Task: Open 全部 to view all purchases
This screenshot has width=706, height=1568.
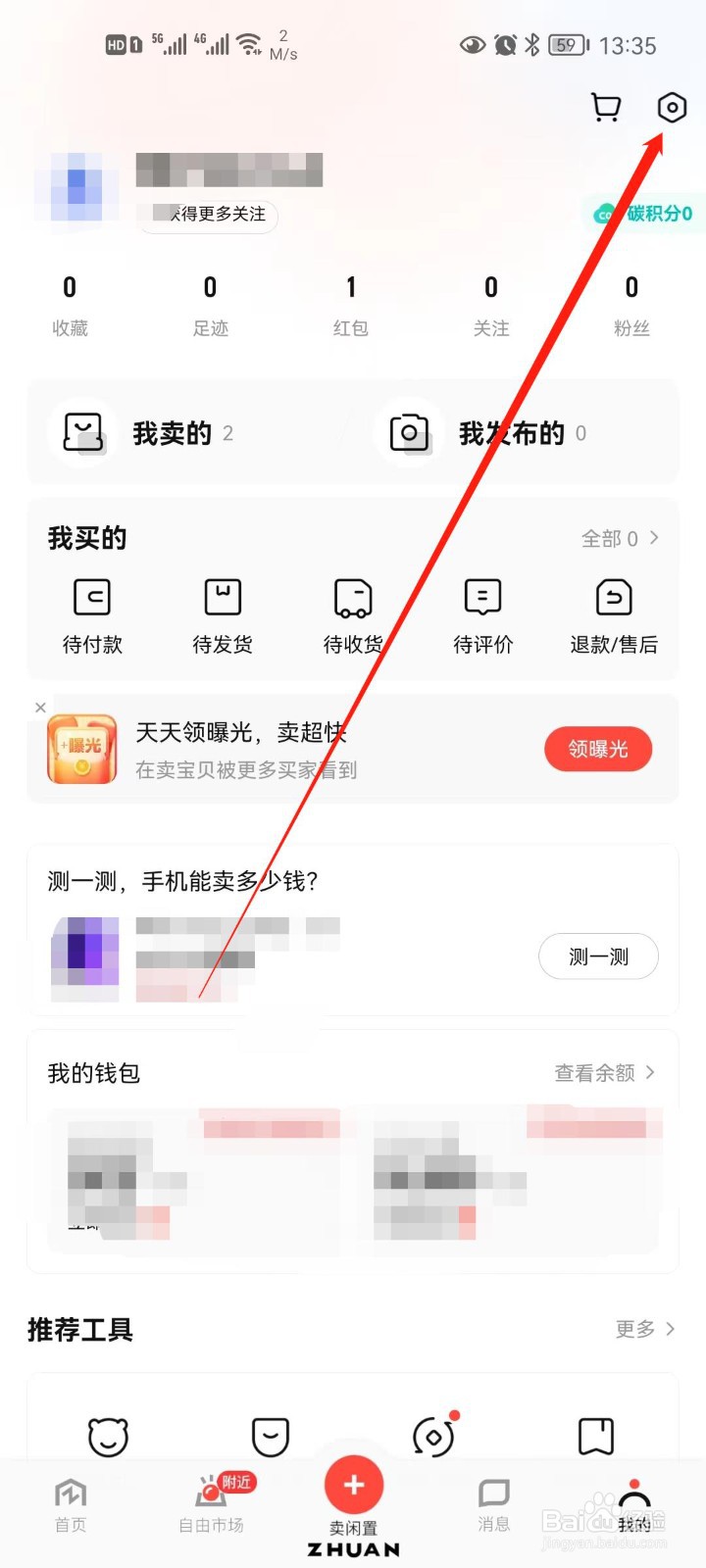Action: point(613,538)
